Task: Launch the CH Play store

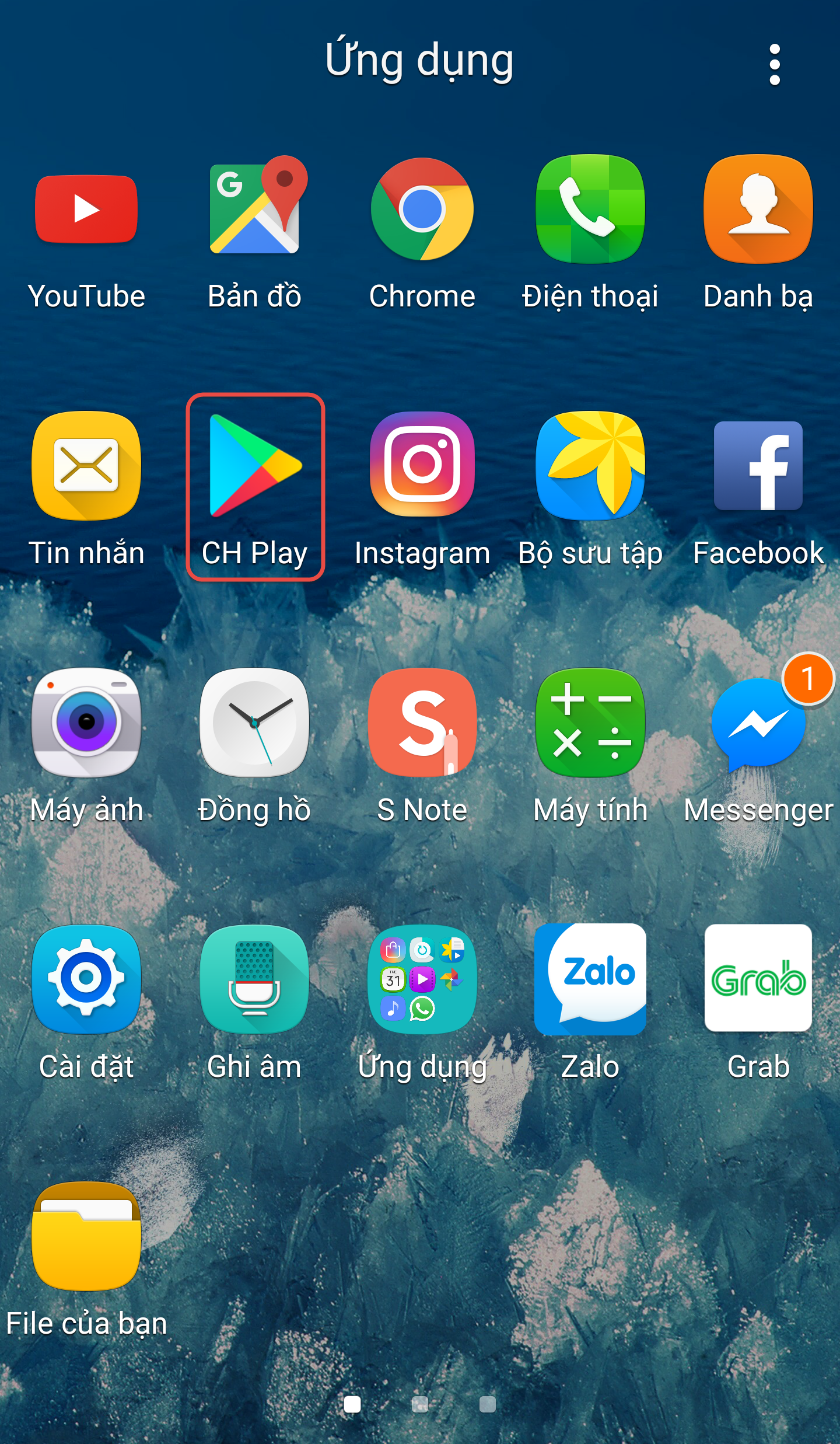Action: pyautogui.click(x=255, y=466)
